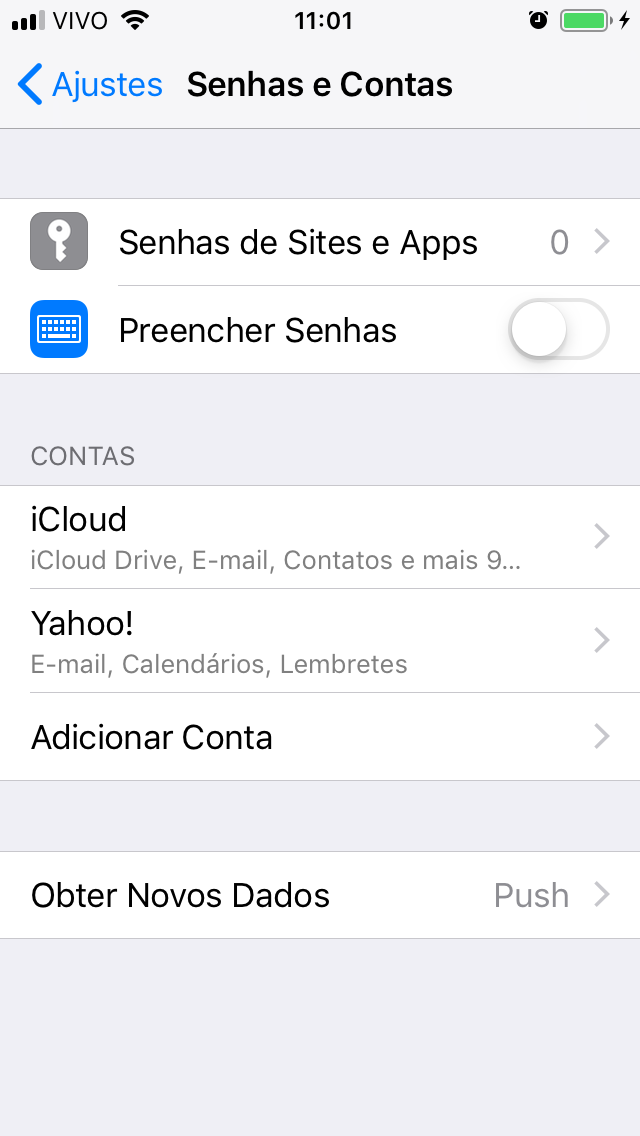This screenshot has width=640, height=1136.
Task: Open the Yahoo! account settings
Action: click(320, 641)
